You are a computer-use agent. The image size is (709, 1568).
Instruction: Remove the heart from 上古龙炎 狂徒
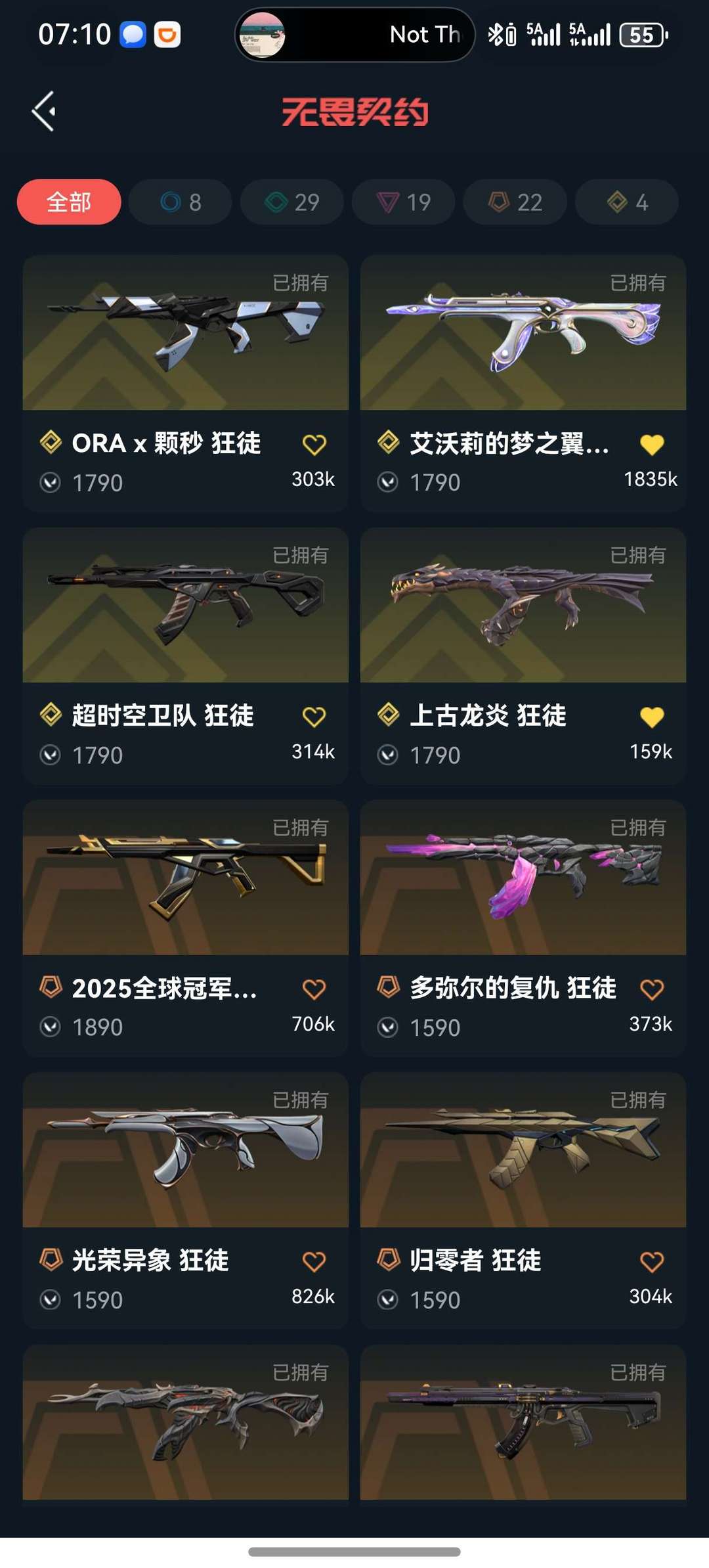click(652, 717)
